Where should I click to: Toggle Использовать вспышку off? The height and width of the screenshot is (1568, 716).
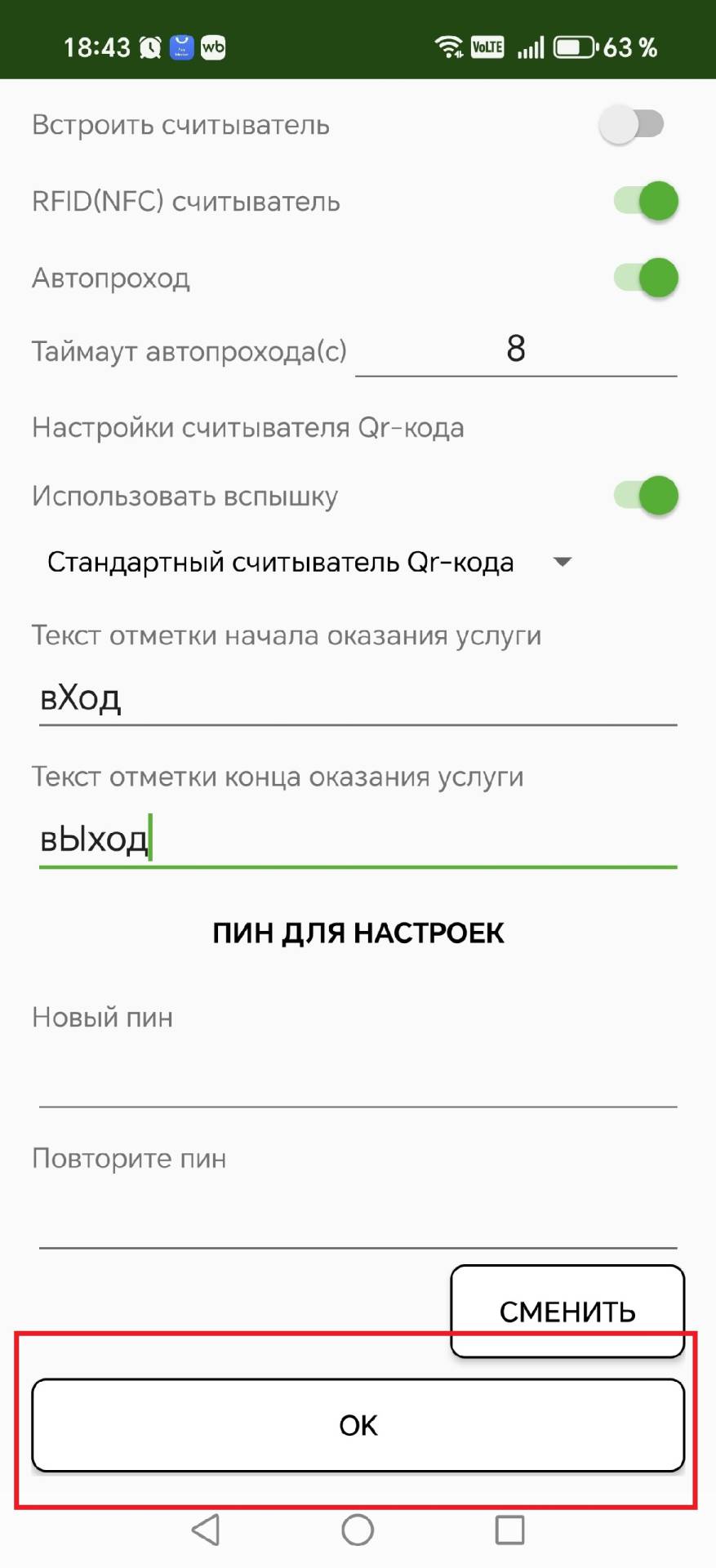click(646, 496)
